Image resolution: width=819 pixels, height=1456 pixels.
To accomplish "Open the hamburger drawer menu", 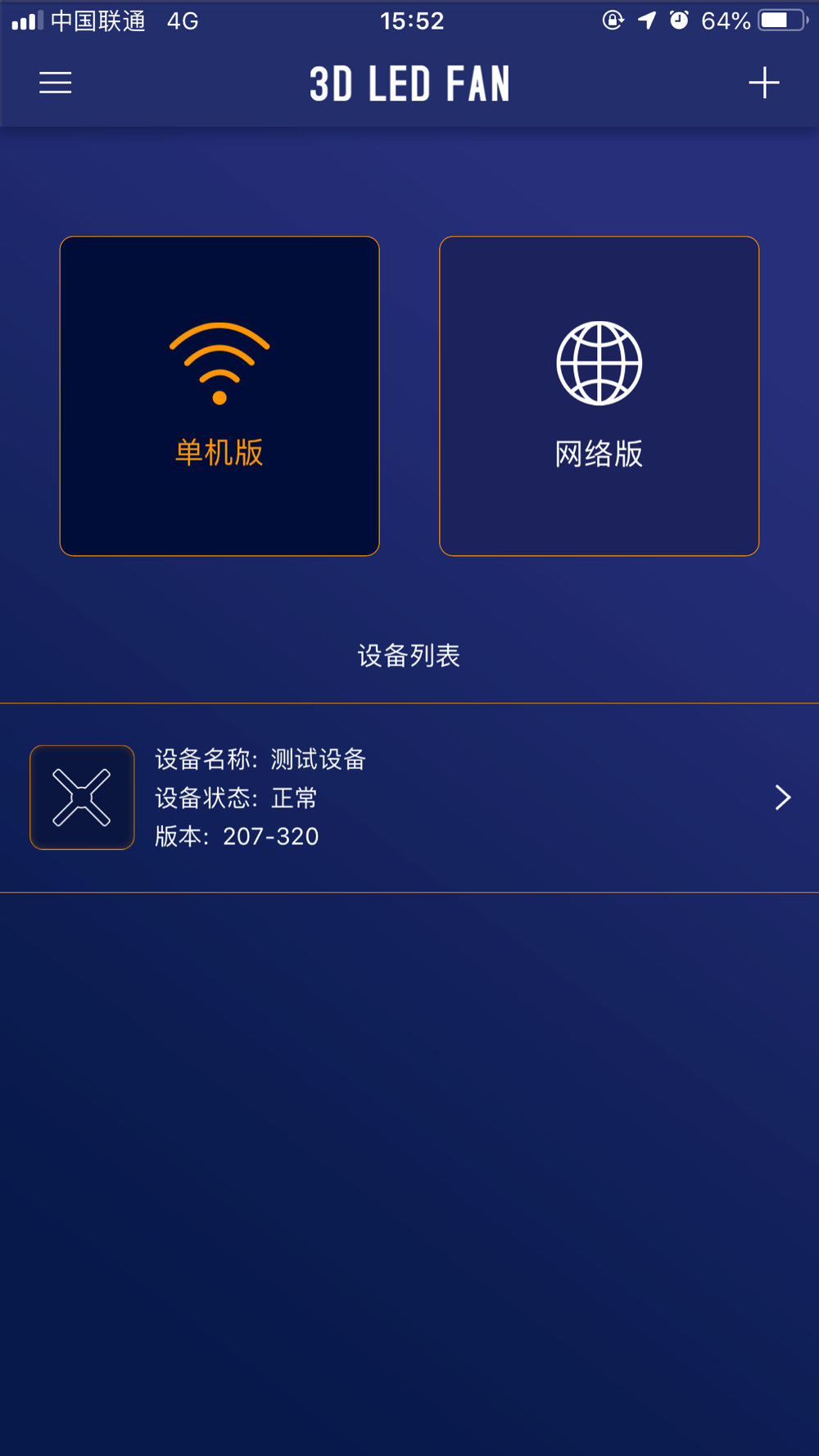I will [x=56, y=83].
